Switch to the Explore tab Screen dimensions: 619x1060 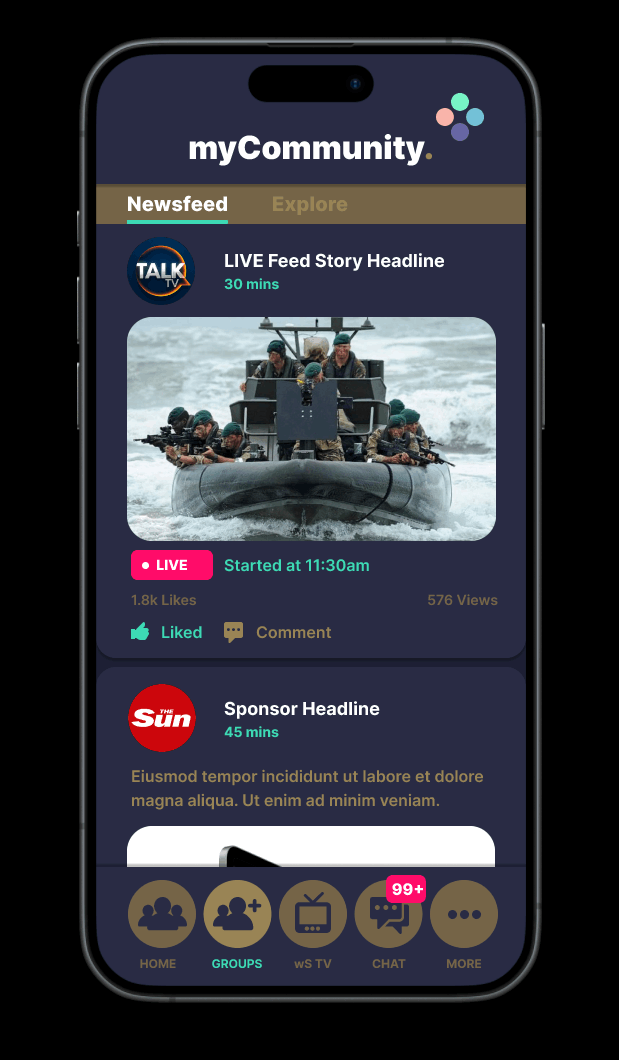point(309,204)
